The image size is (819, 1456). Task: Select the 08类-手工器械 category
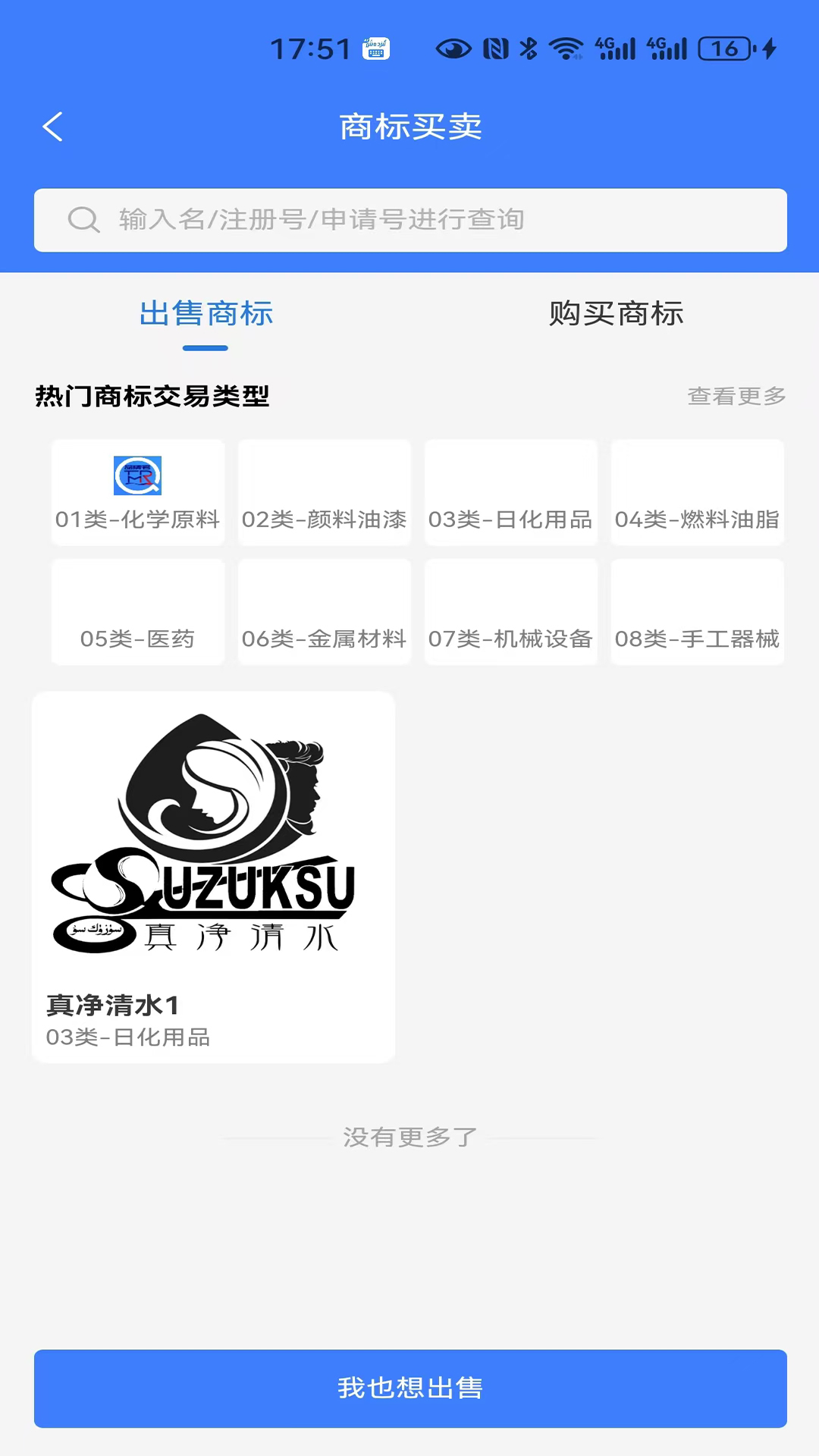pyautogui.click(x=697, y=610)
